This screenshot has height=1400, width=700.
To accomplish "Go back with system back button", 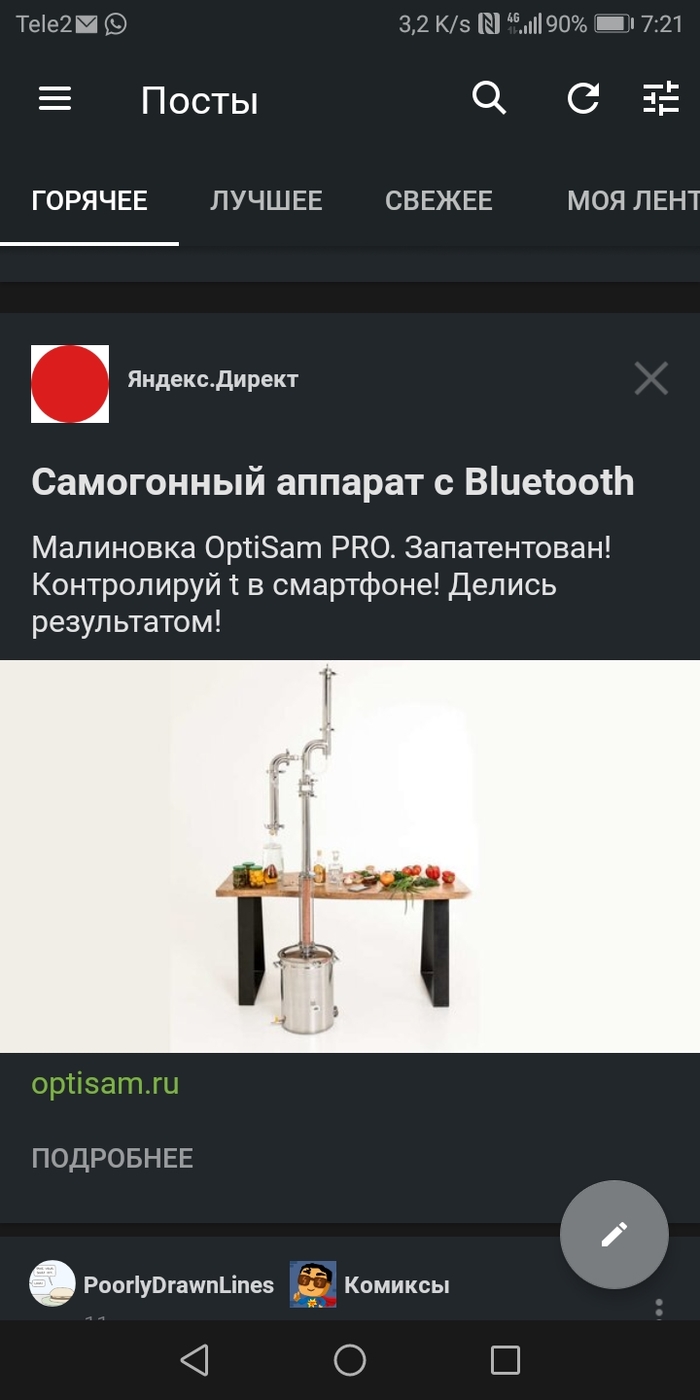I will pyautogui.click(x=194, y=1360).
